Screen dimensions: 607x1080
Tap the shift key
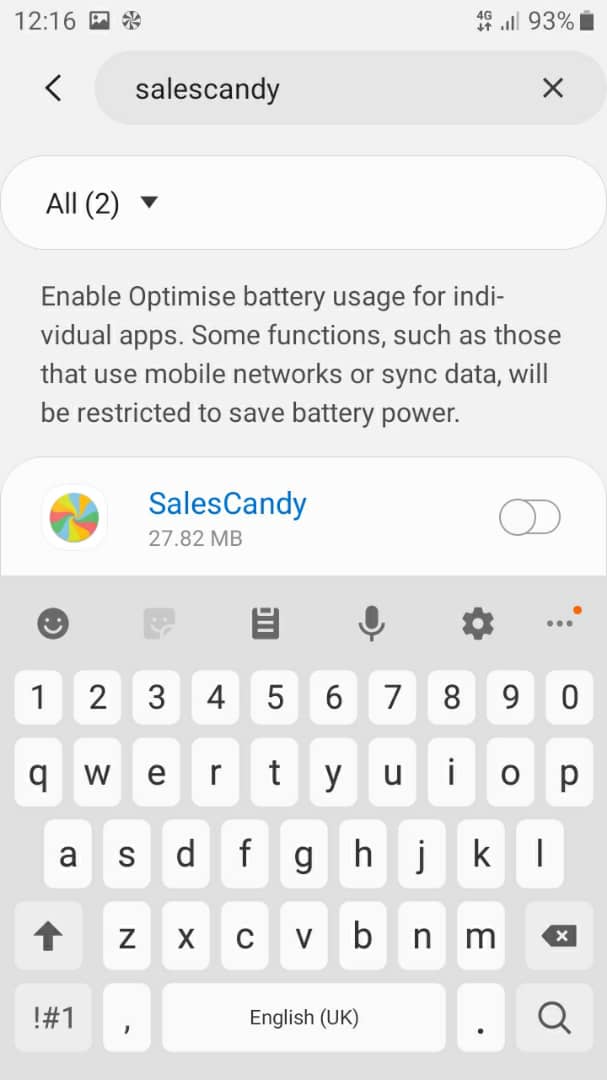48,935
